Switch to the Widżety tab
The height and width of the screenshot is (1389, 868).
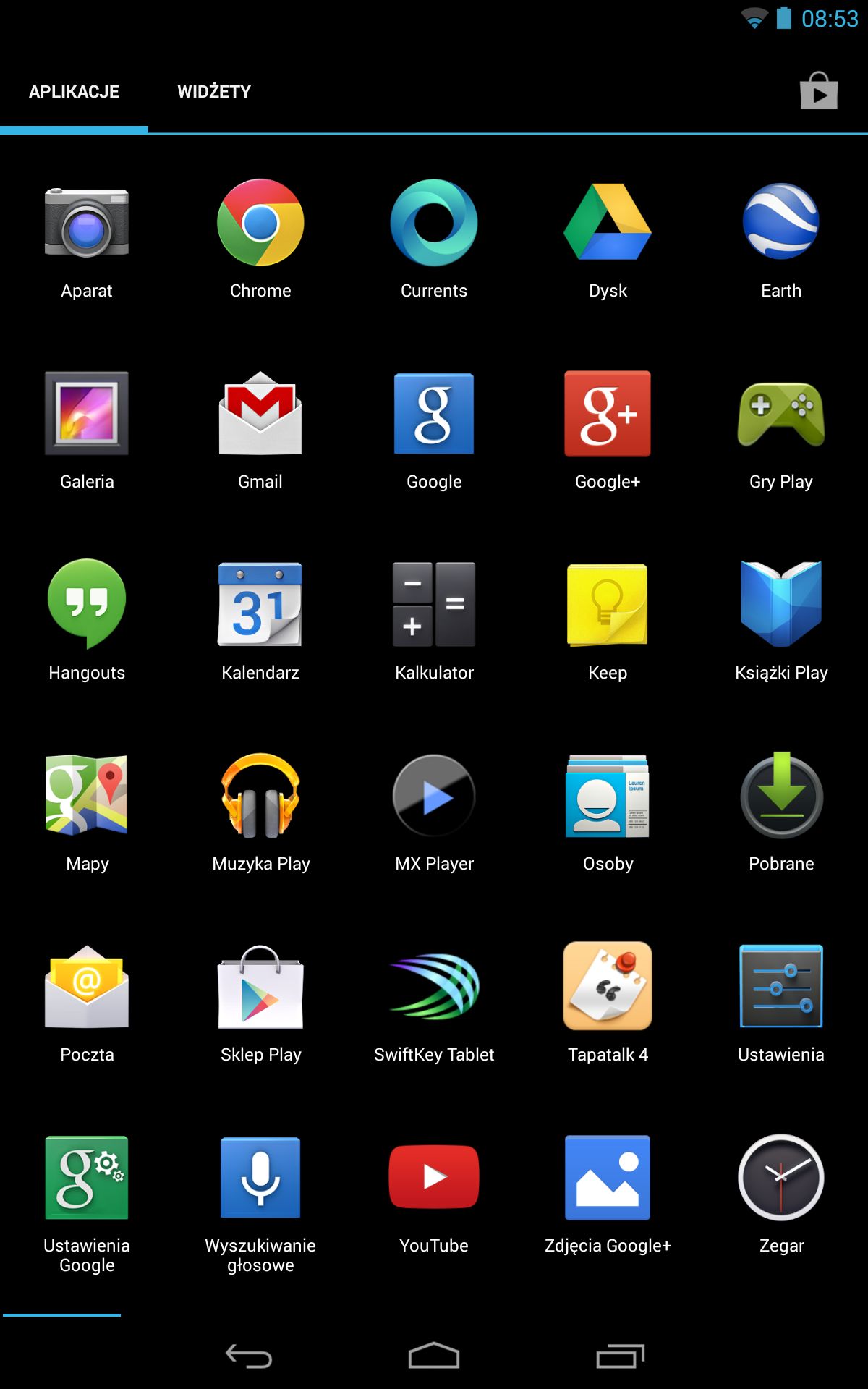[214, 92]
